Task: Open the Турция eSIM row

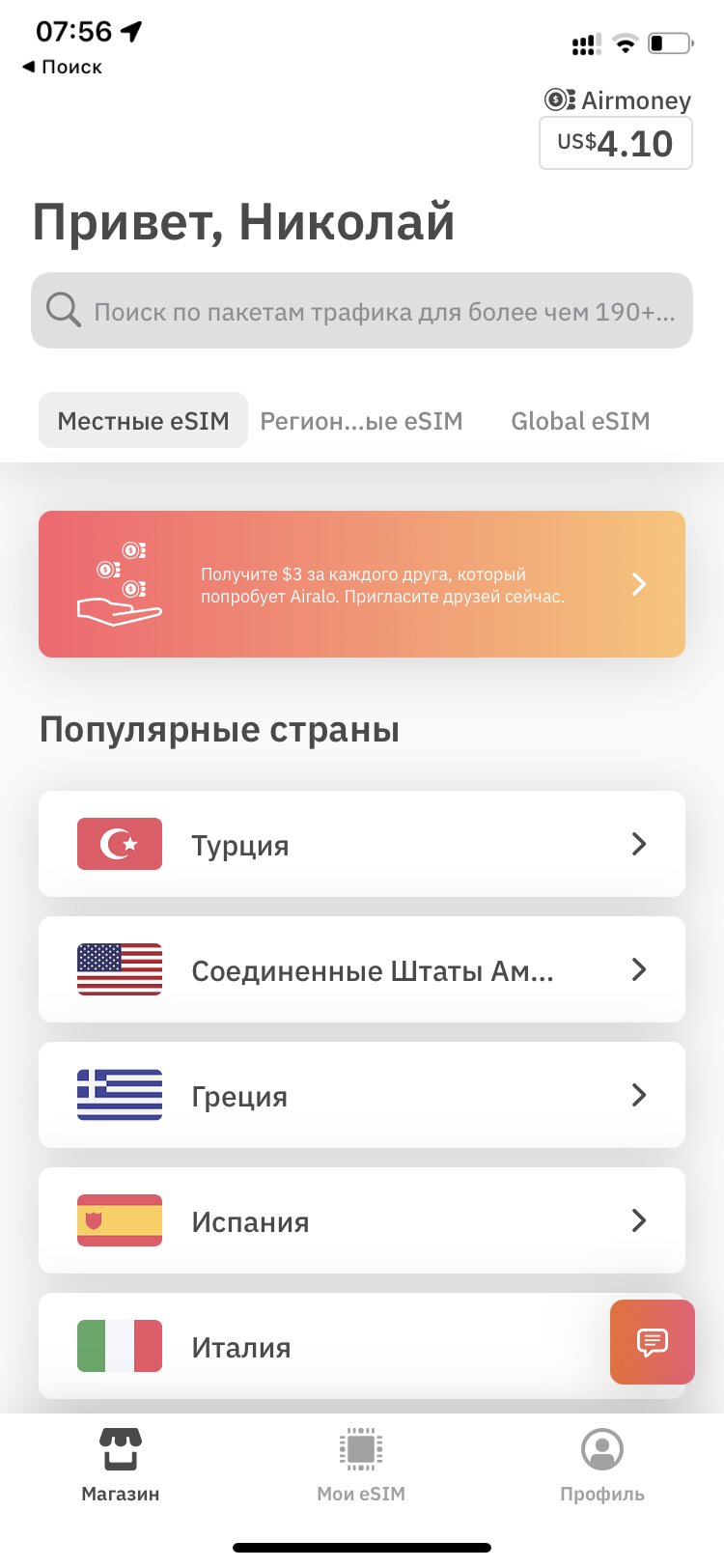Action: [362, 844]
